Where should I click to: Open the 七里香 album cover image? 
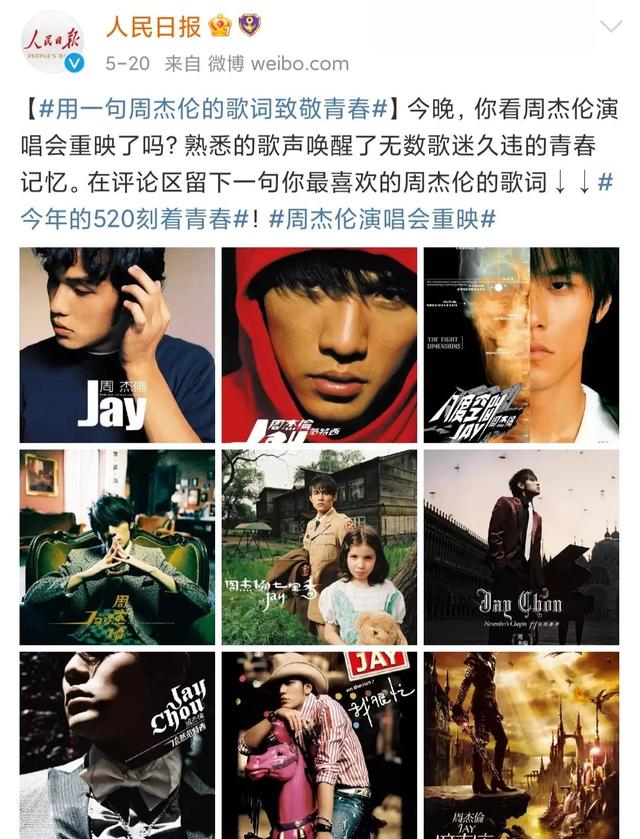pyautogui.click(x=319, y=547)
